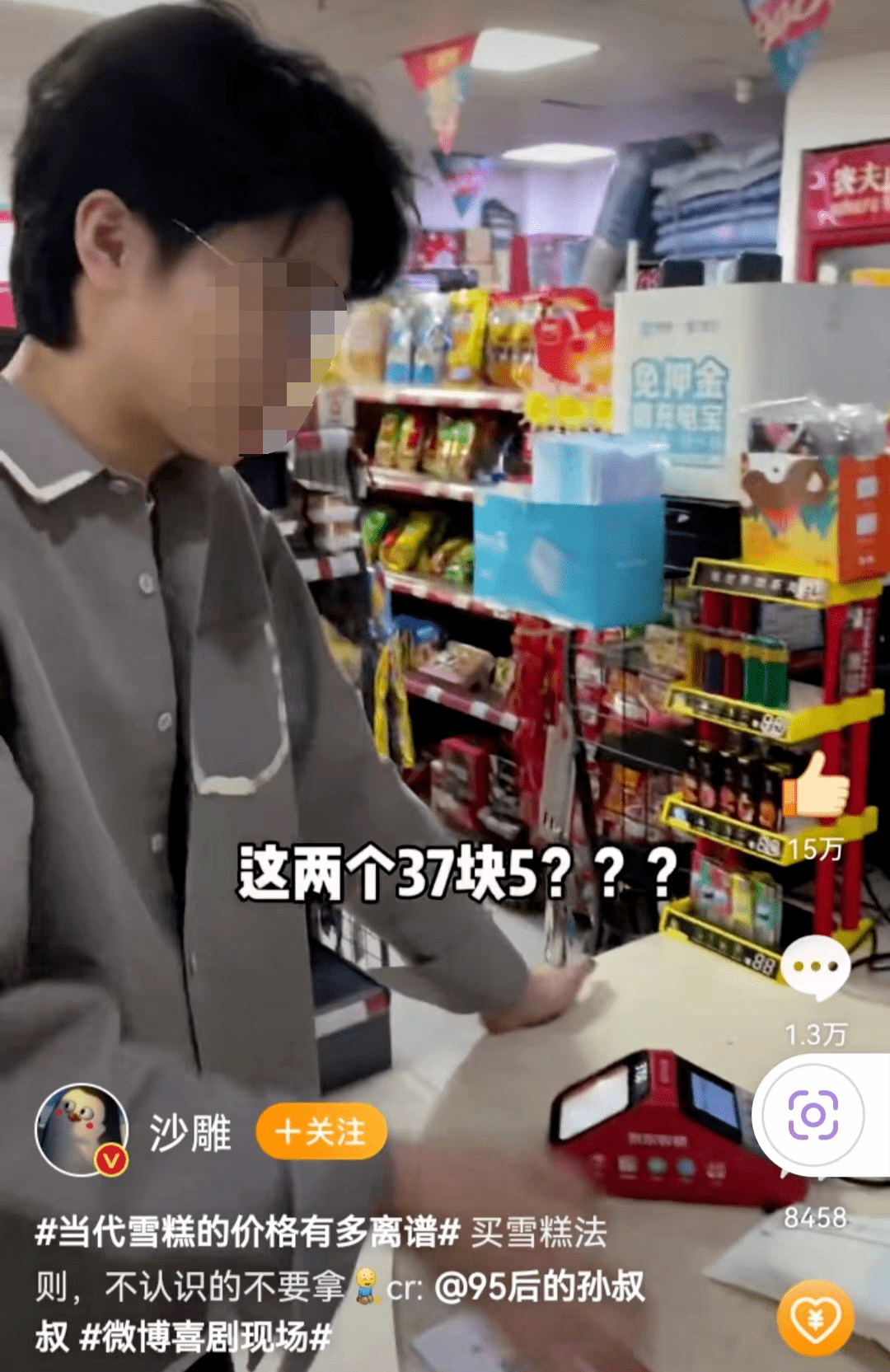Open 沙雕's profile avatar

pyautogui.click(x=82, y=1130)
